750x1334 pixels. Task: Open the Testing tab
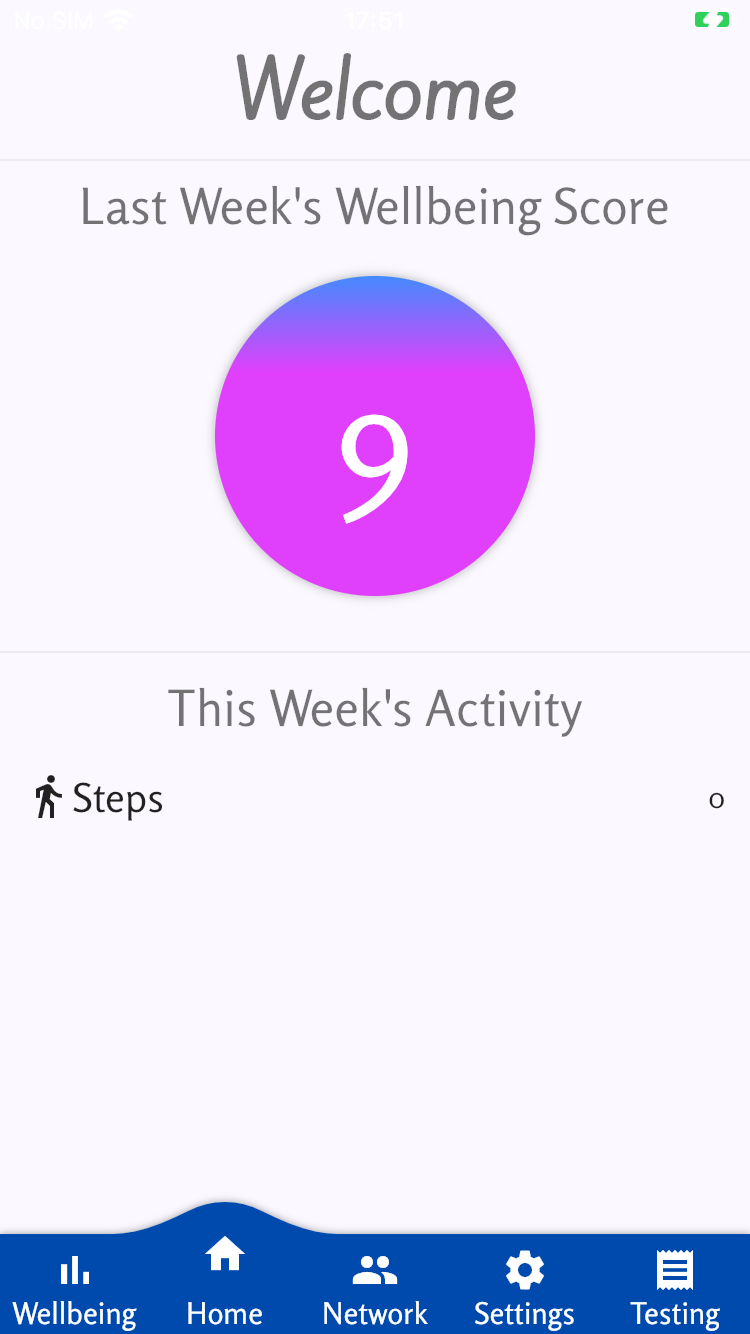[x=675, y=1288]
